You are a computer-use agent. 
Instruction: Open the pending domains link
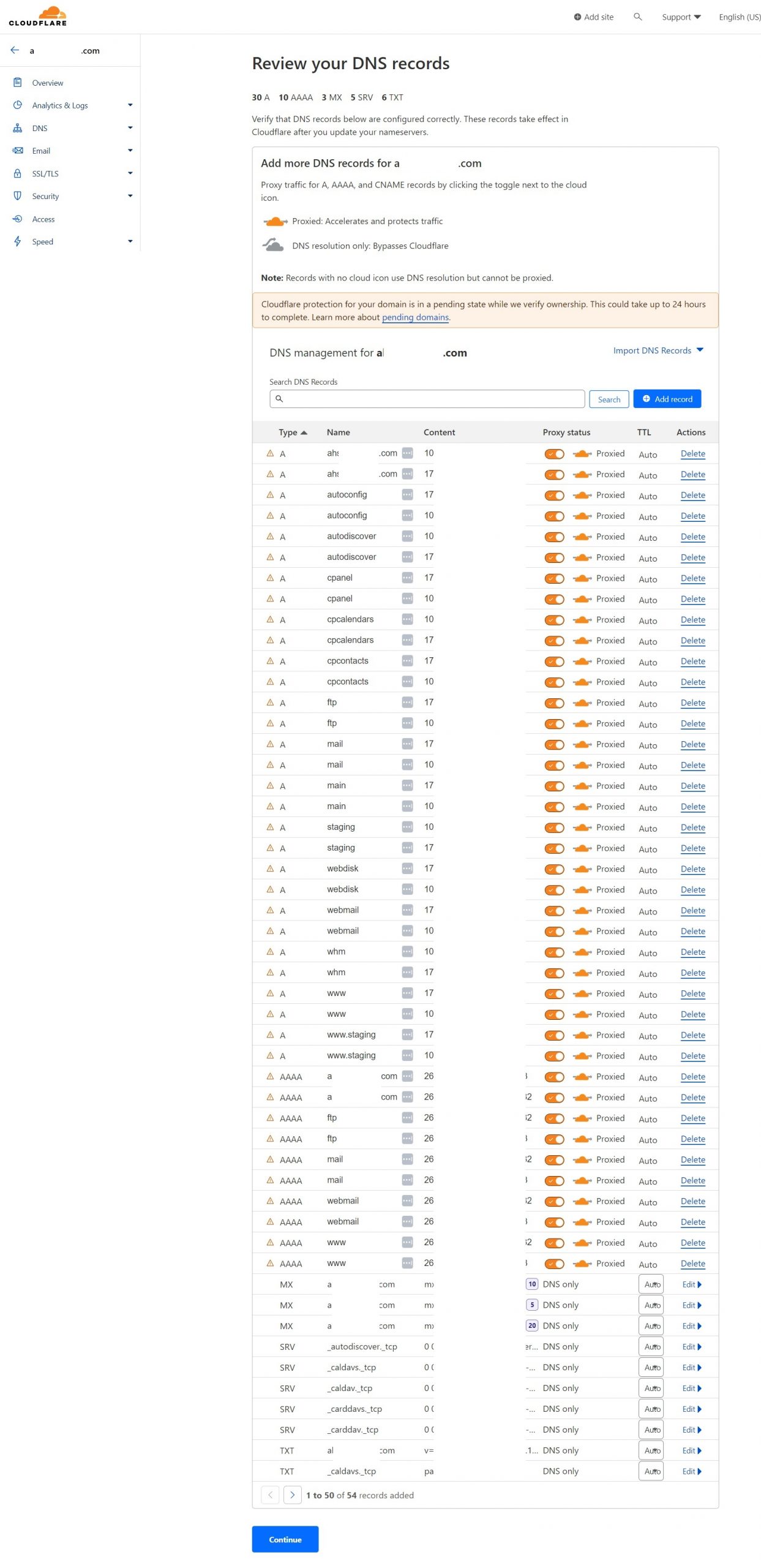click(415, 317)
